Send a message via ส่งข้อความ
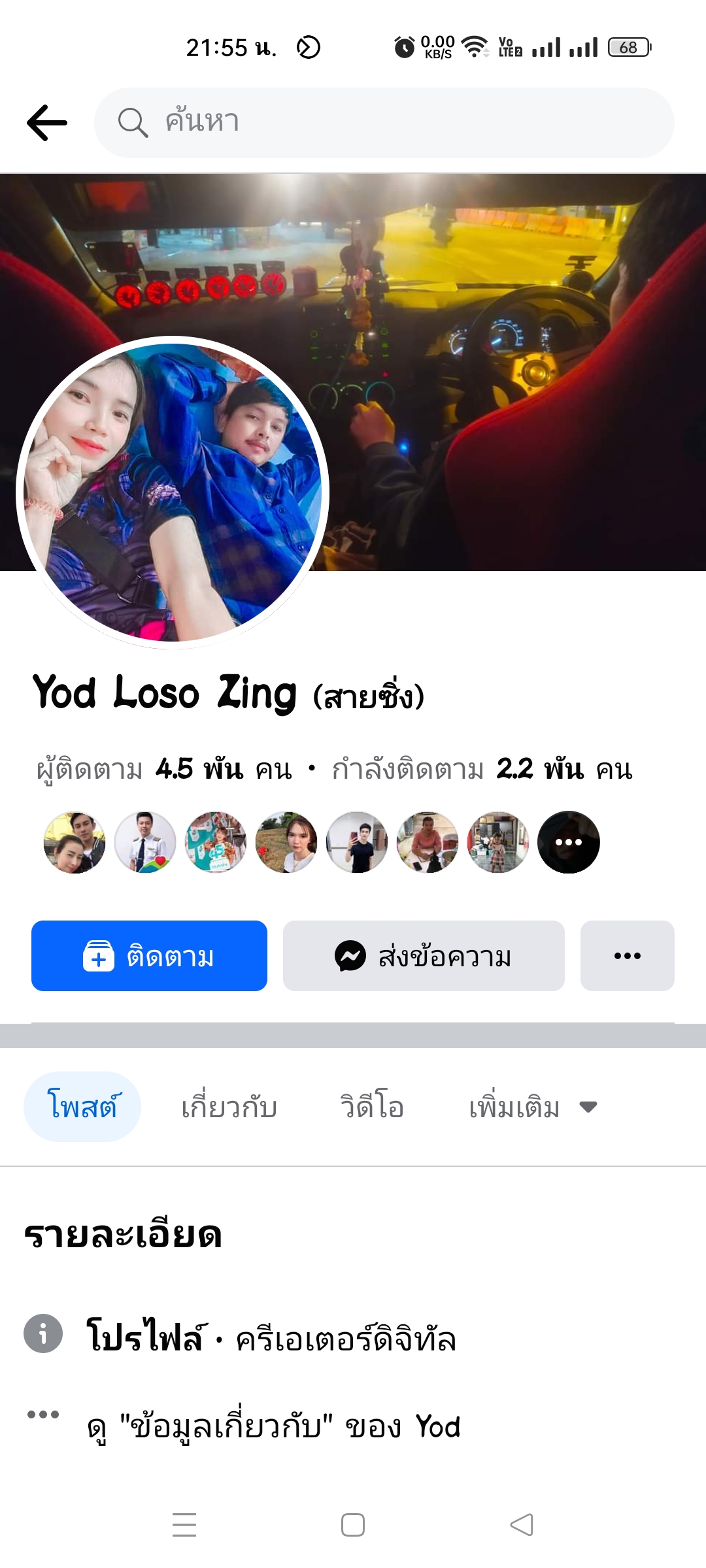The height and width of the screenshot is (1568, 706). click(x=424, y=956)
